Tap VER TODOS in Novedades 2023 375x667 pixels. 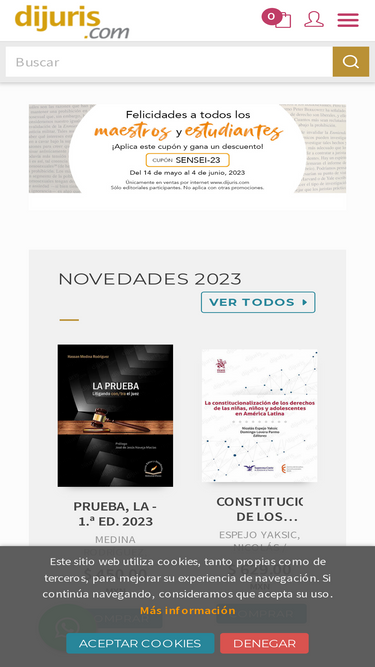pos(258,302)
